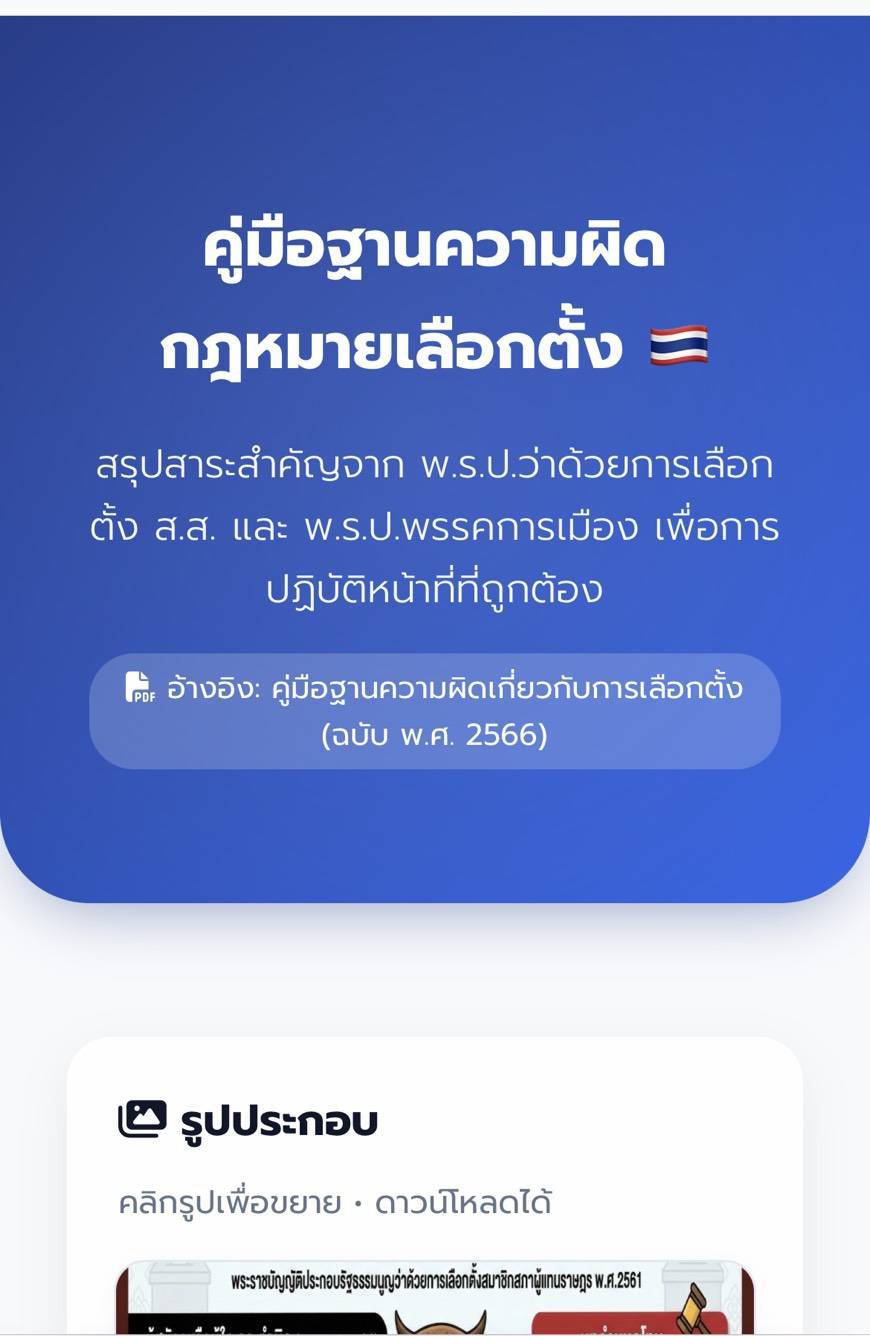The image size is (870, 1336).
Task: Enlarge the election law infographic image
Action: coord(434,1298)
